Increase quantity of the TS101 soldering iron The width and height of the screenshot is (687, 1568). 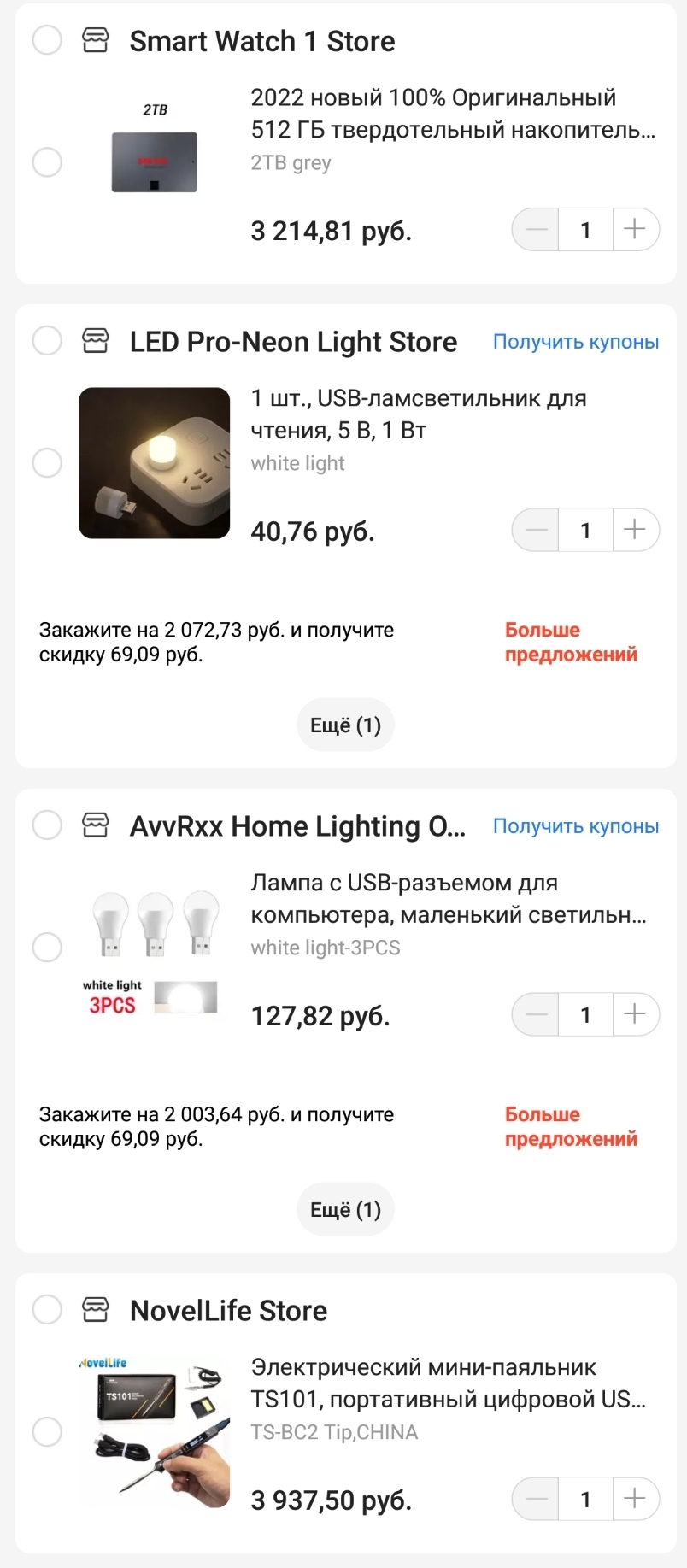[x=635, y=1500]
